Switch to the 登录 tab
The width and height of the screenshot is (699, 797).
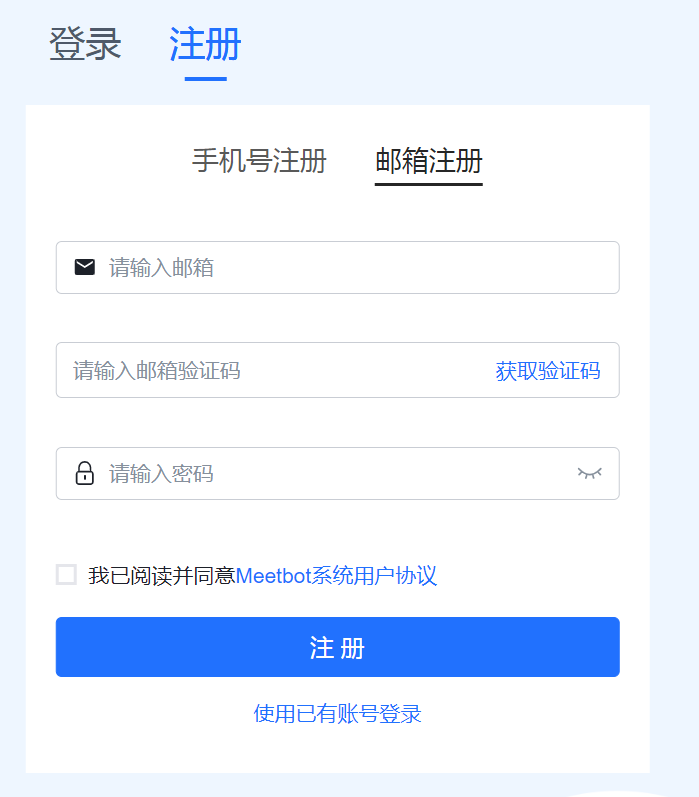(85, 45)
